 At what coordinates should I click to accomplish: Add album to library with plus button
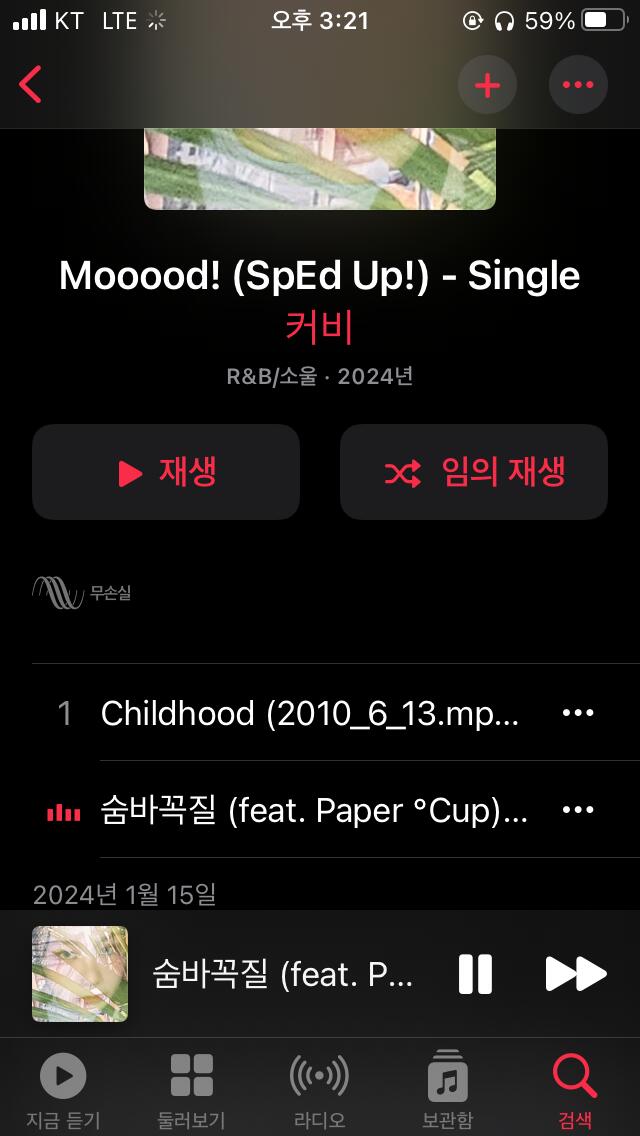pyautogui.click(x=487, y=85)
